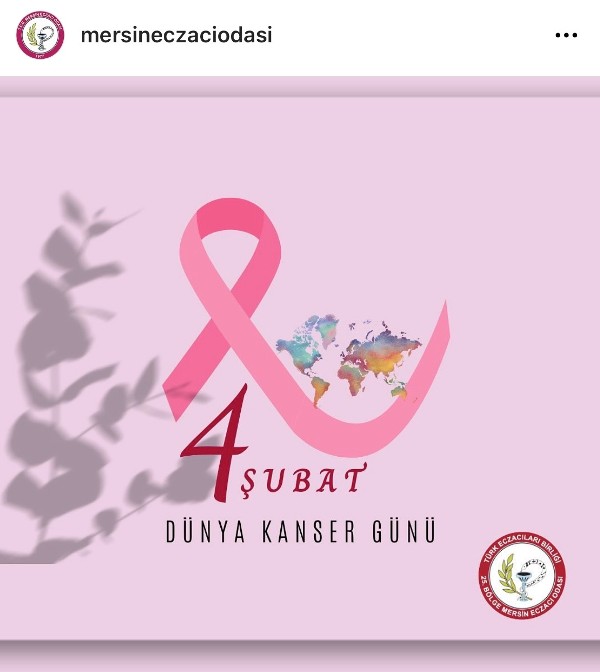Open the post overflow menu
600x672 pixels.
pos(565,36)
